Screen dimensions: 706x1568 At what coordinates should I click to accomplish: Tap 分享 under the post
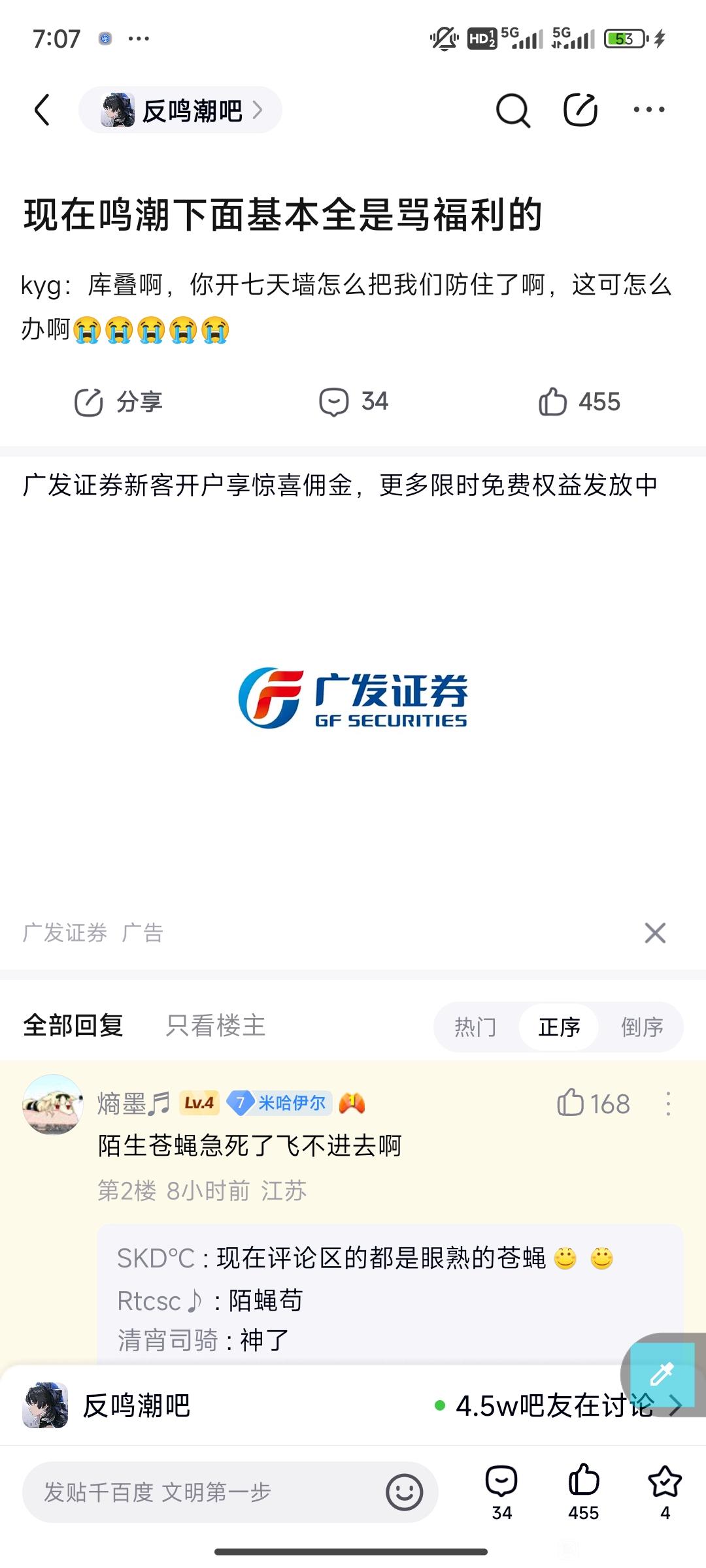coord(118,402)
